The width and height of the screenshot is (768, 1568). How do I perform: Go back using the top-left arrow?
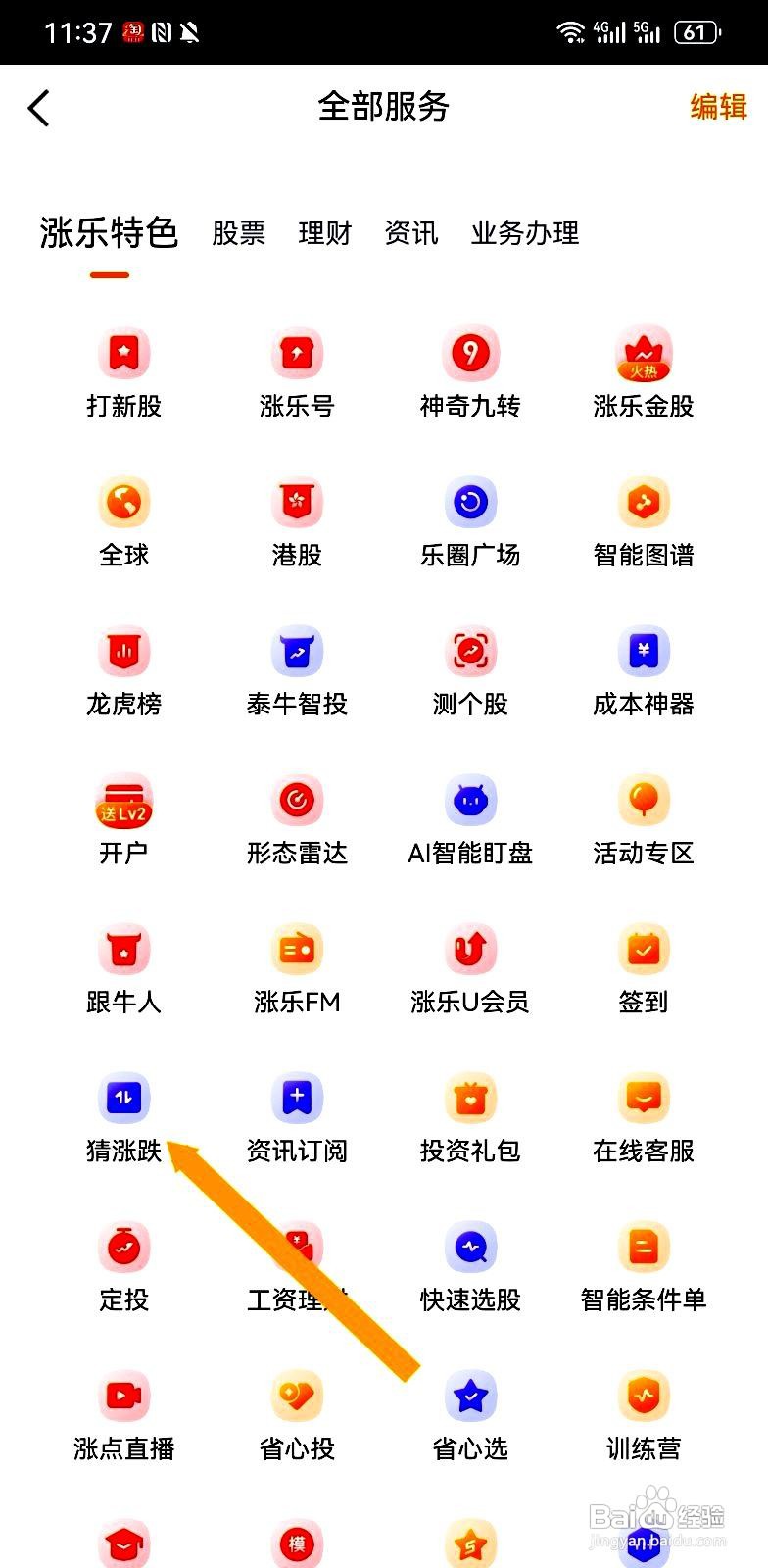click(39, 108)
